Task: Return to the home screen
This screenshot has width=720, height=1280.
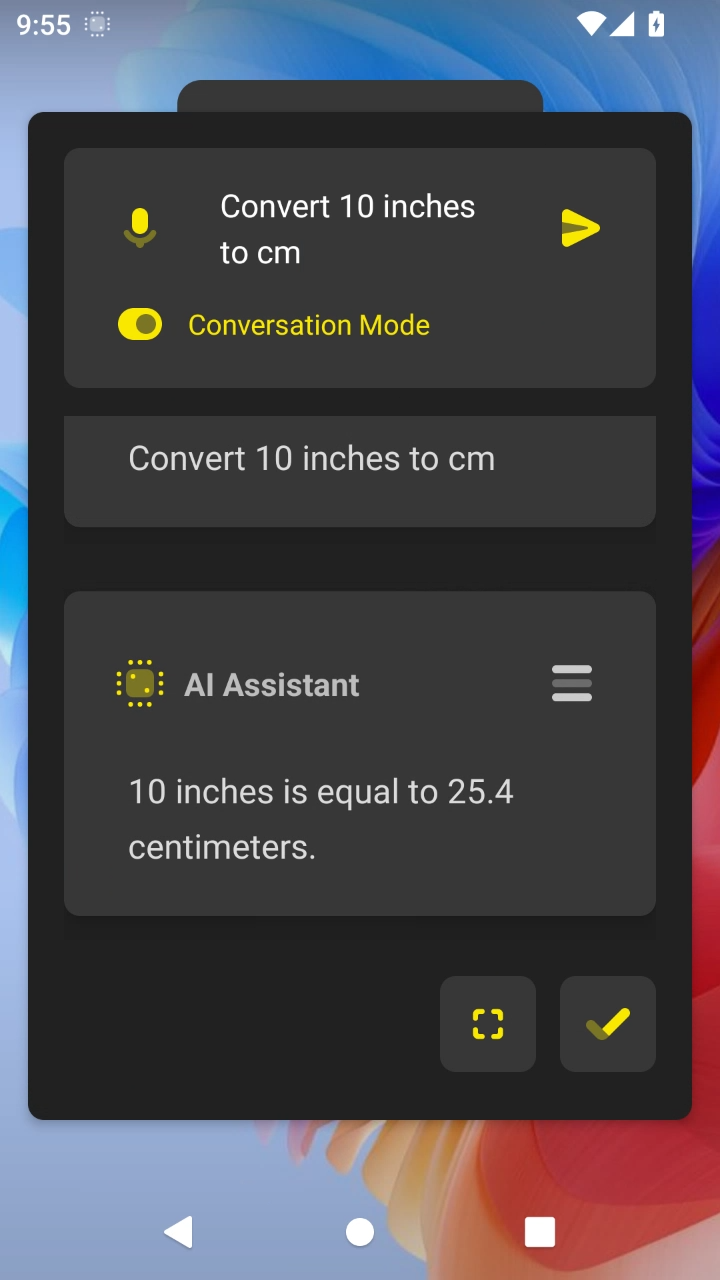Action: click(360, 1232)
